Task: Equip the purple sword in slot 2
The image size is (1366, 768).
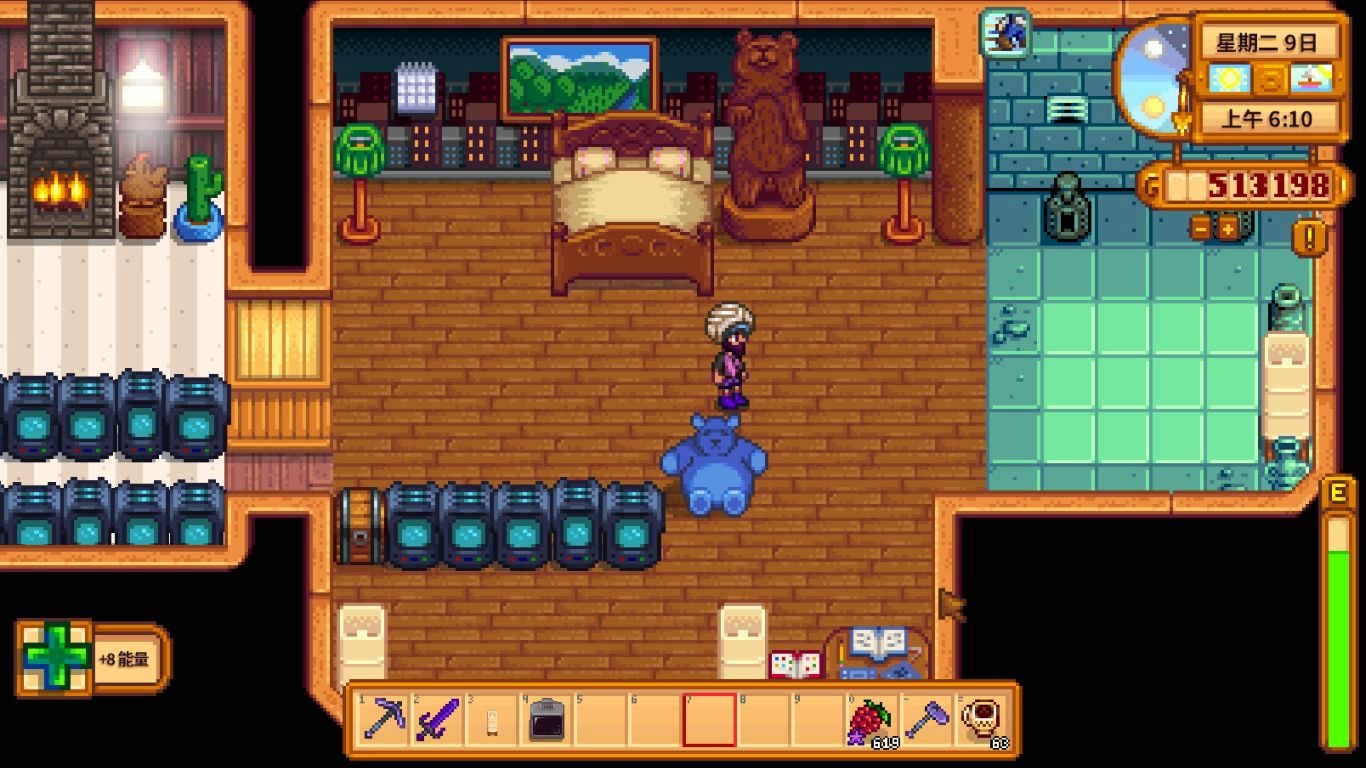Action: [438, 719]
